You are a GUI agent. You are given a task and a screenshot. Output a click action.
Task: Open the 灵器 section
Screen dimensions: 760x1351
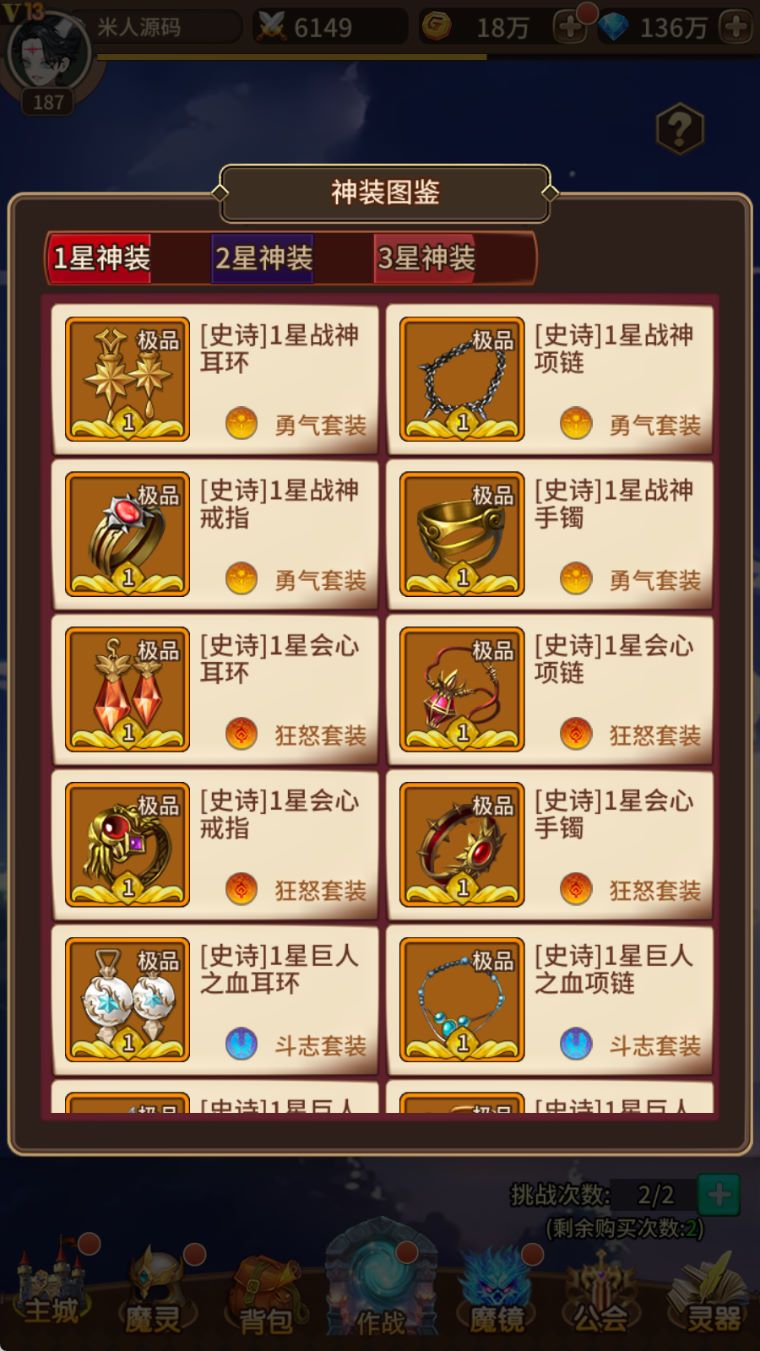712,1295
